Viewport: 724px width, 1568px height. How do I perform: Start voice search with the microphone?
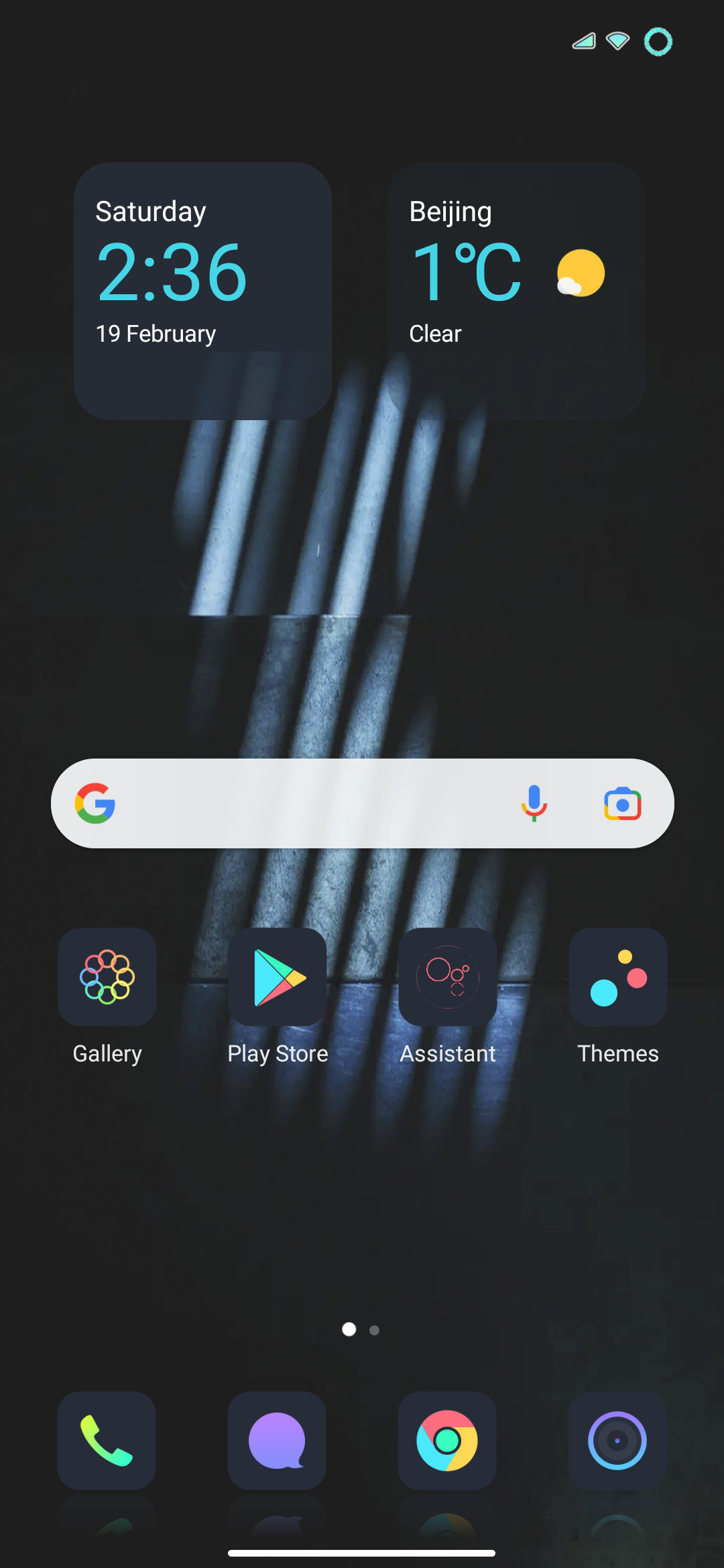coord(534,803)
